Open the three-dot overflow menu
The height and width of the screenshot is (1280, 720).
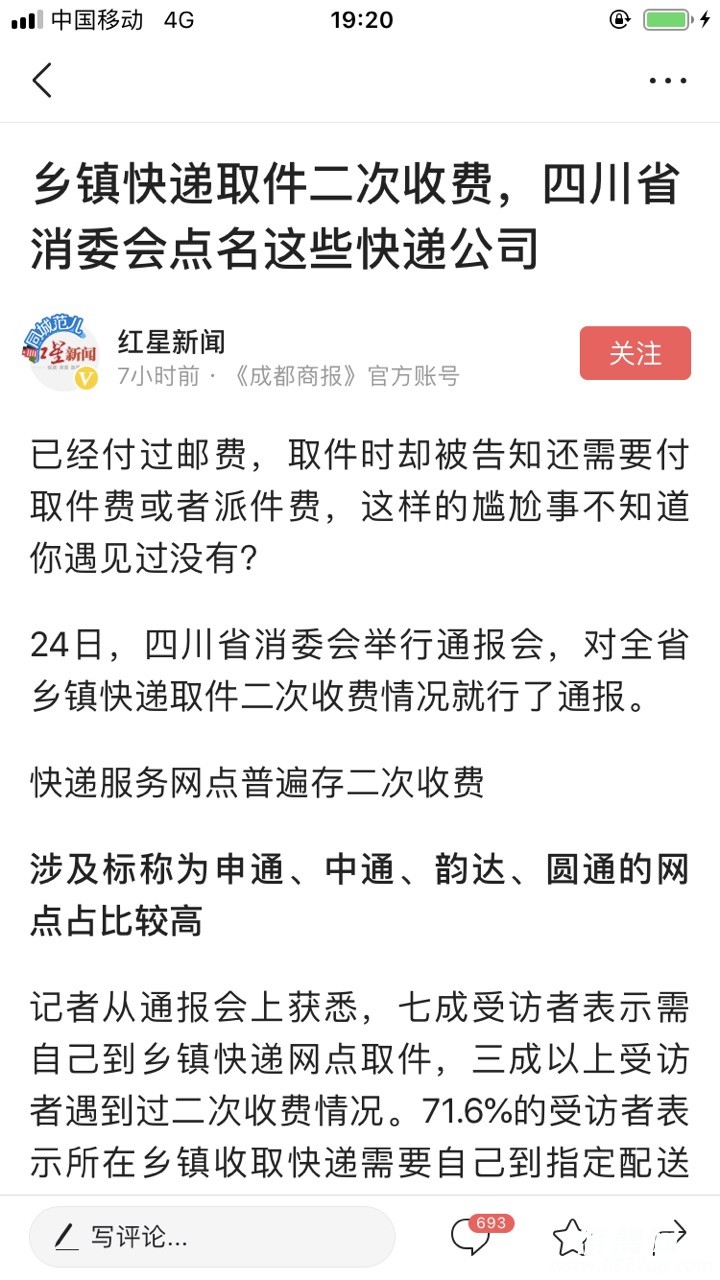(667, 80)
